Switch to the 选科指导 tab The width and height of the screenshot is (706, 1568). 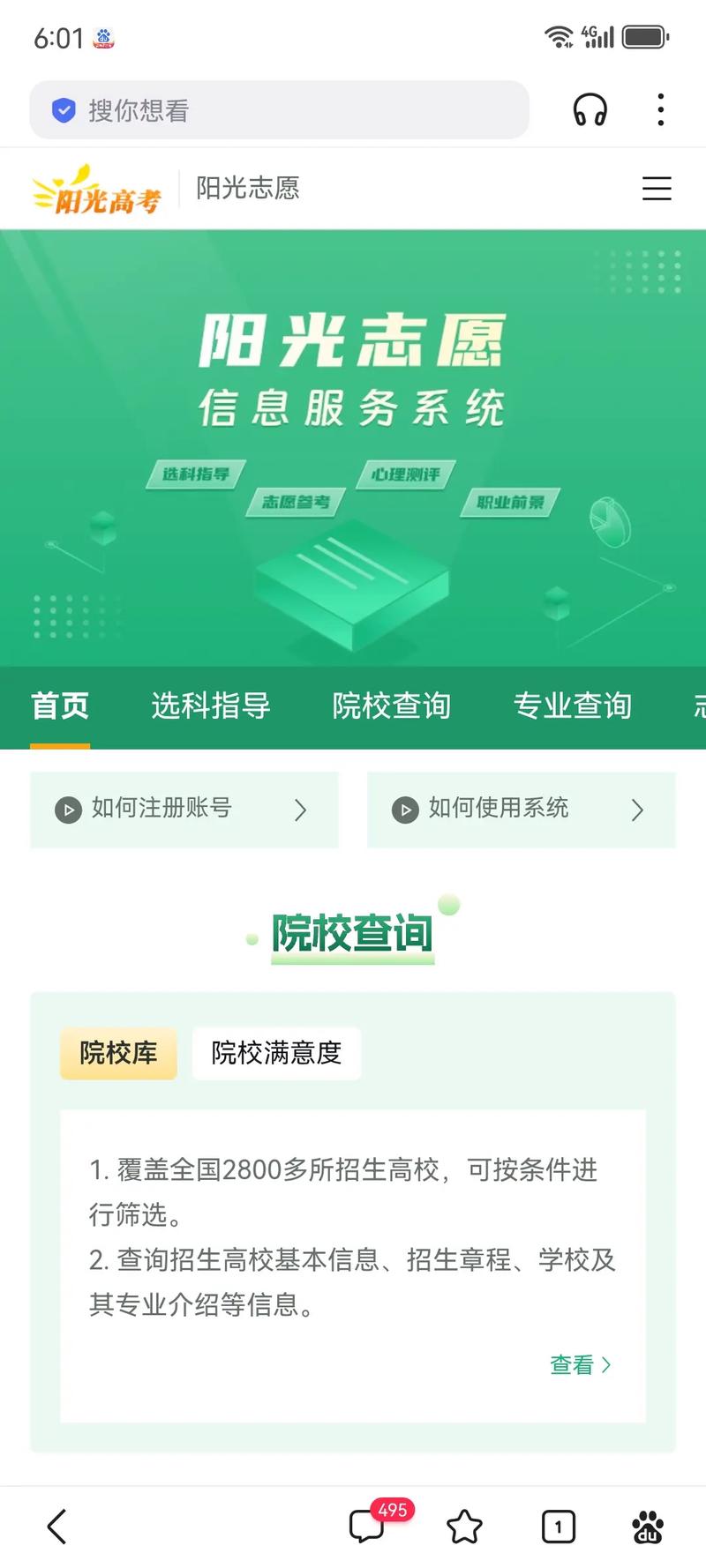click(210, 706)
